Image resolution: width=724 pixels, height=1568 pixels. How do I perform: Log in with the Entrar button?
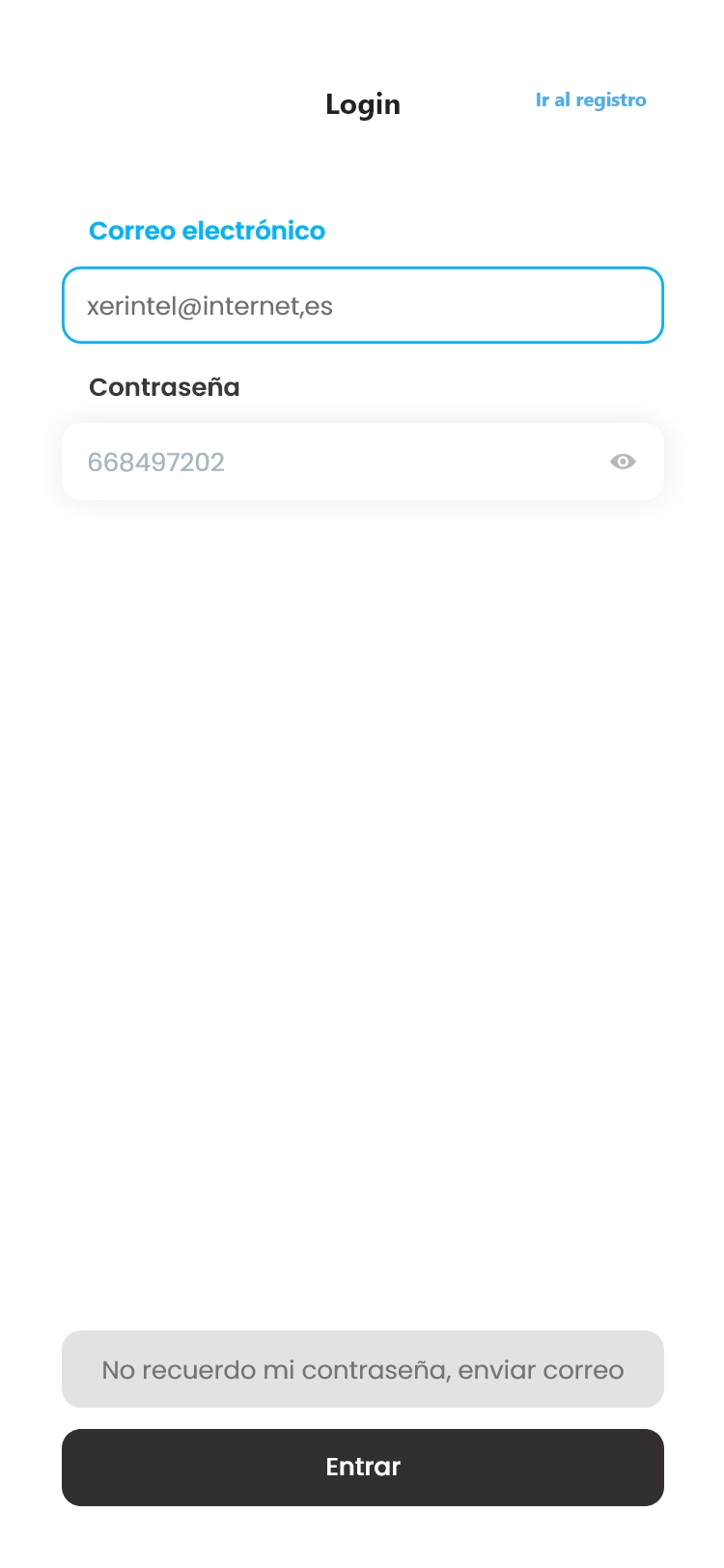click(362, 1467)
